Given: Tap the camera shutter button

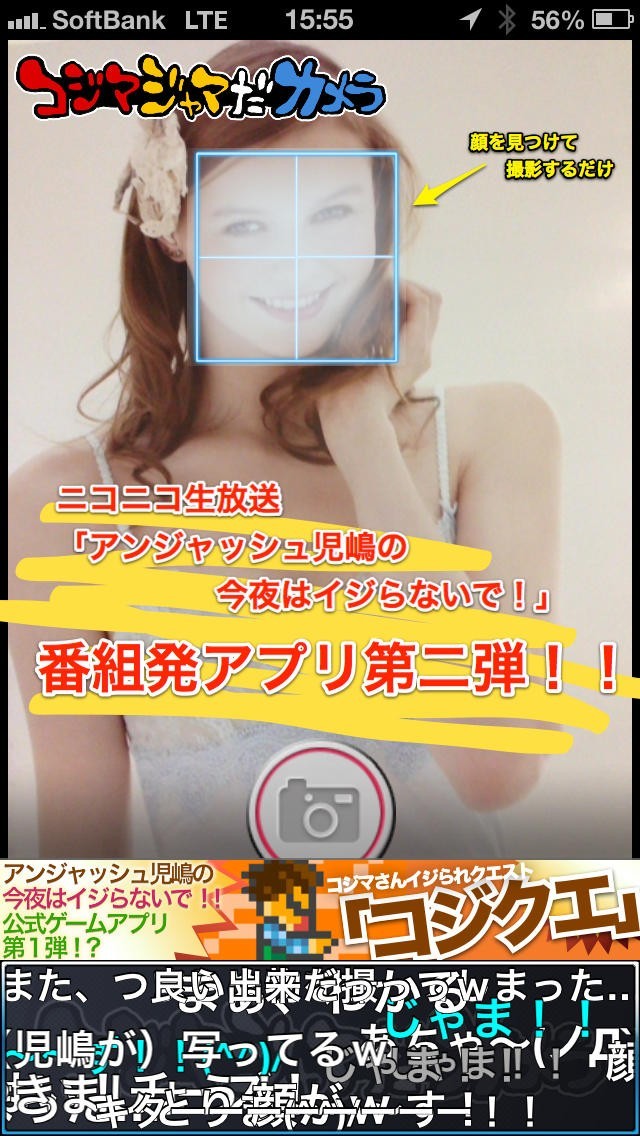Looking at the screenshot, I should click(x=321, y=803).
